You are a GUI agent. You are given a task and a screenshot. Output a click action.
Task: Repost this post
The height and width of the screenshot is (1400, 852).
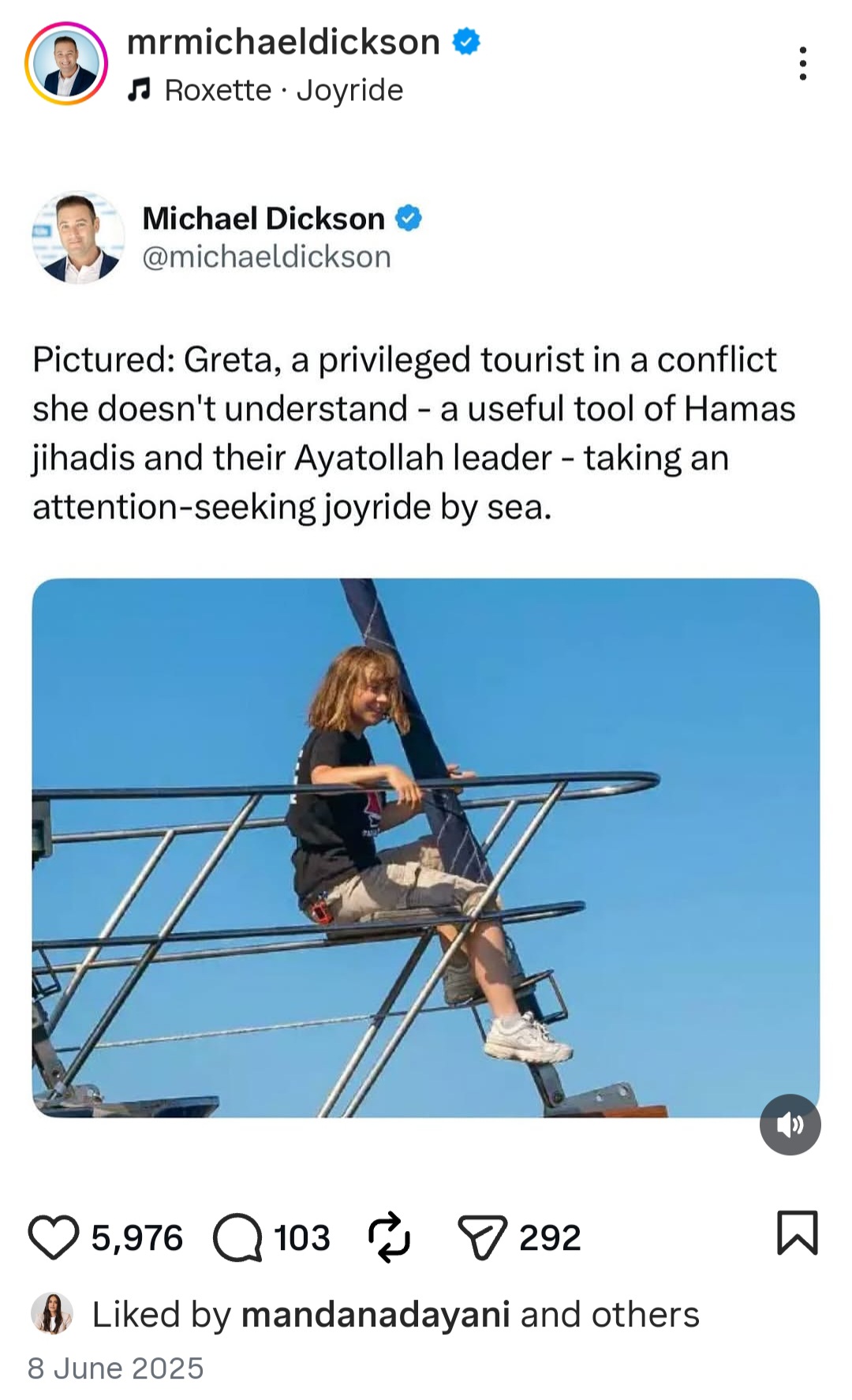click(390, 1237)
